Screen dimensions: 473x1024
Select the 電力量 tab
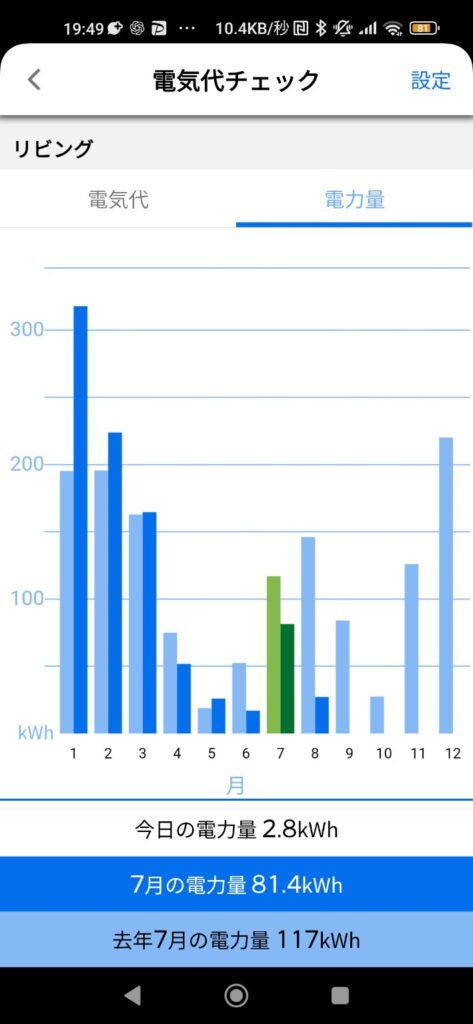pos(355,199)
